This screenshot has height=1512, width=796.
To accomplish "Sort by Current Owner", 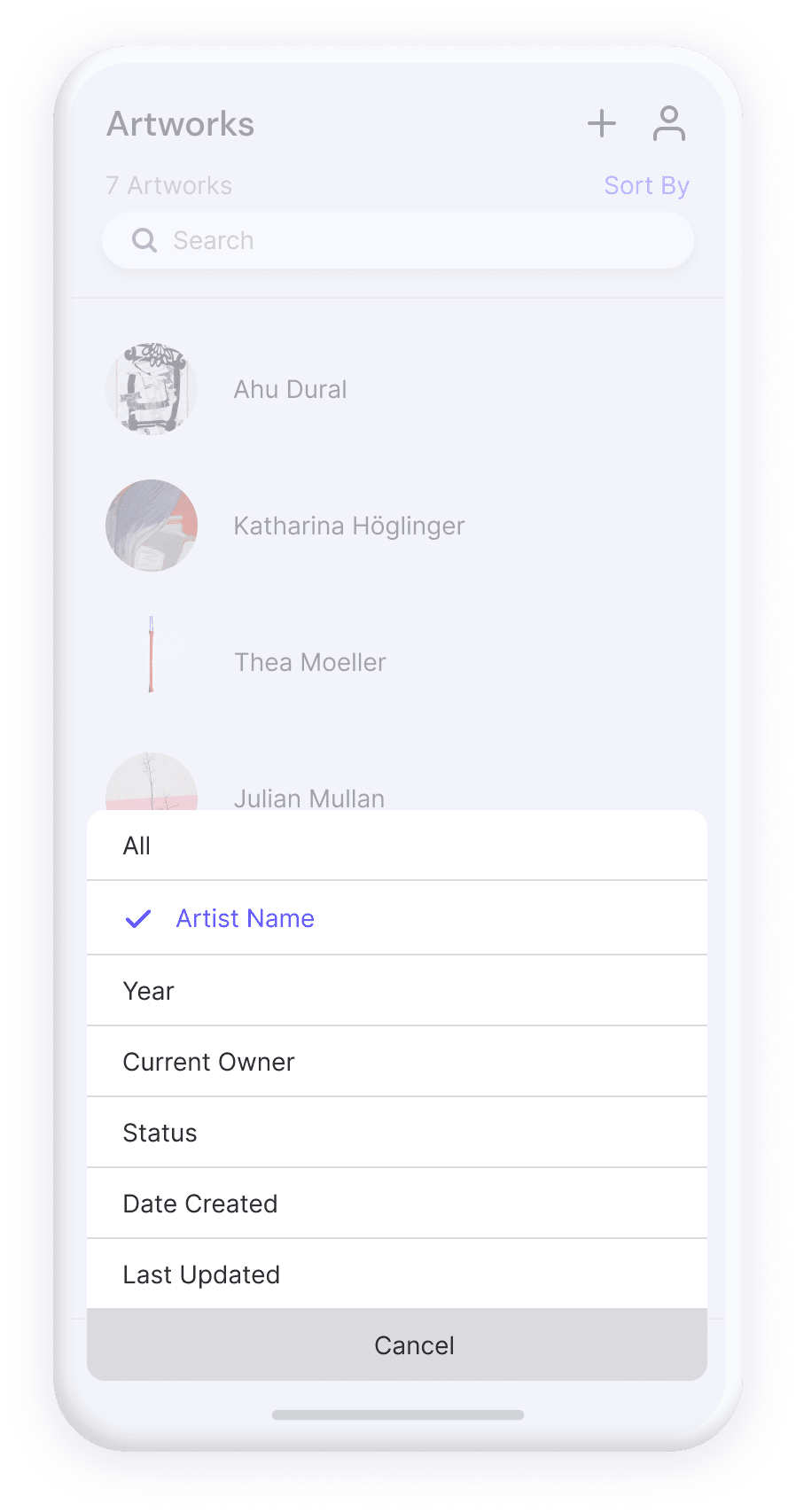I will click(x=396, y=1062).
